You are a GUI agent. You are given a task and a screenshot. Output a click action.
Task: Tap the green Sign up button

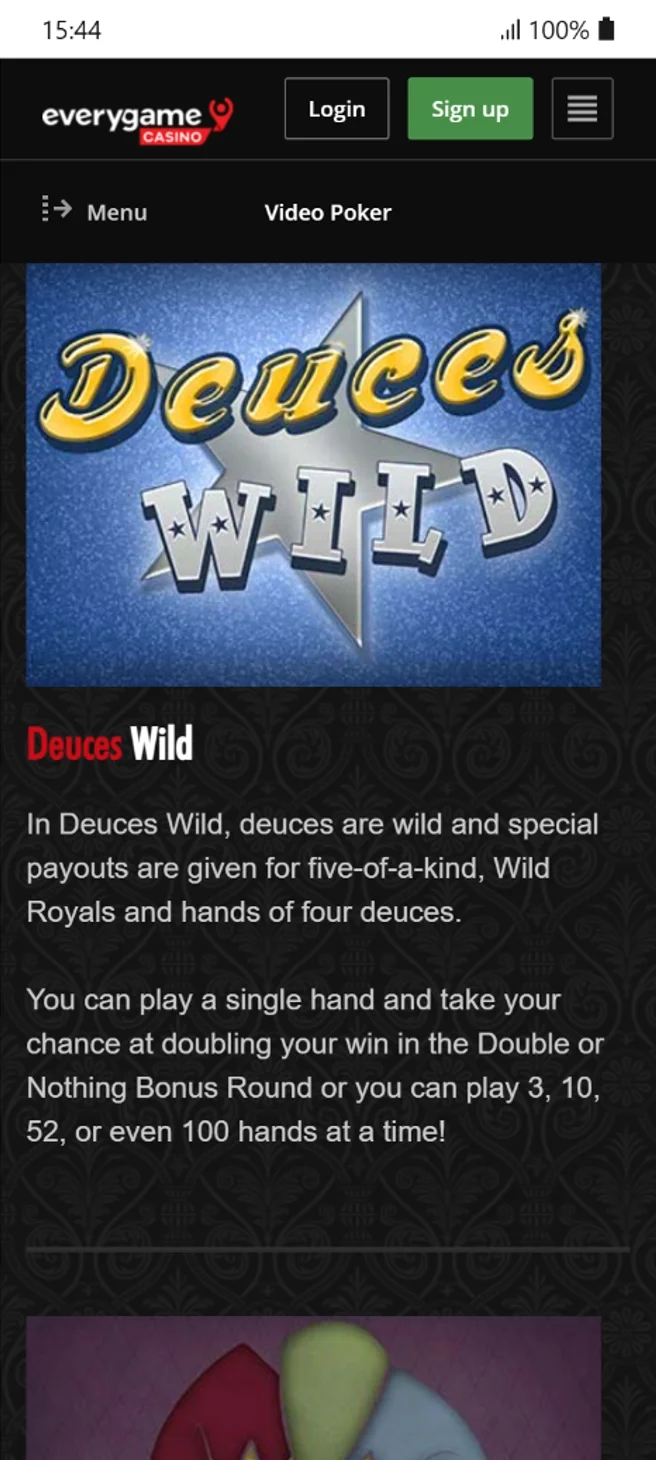(x=470, y=109)
